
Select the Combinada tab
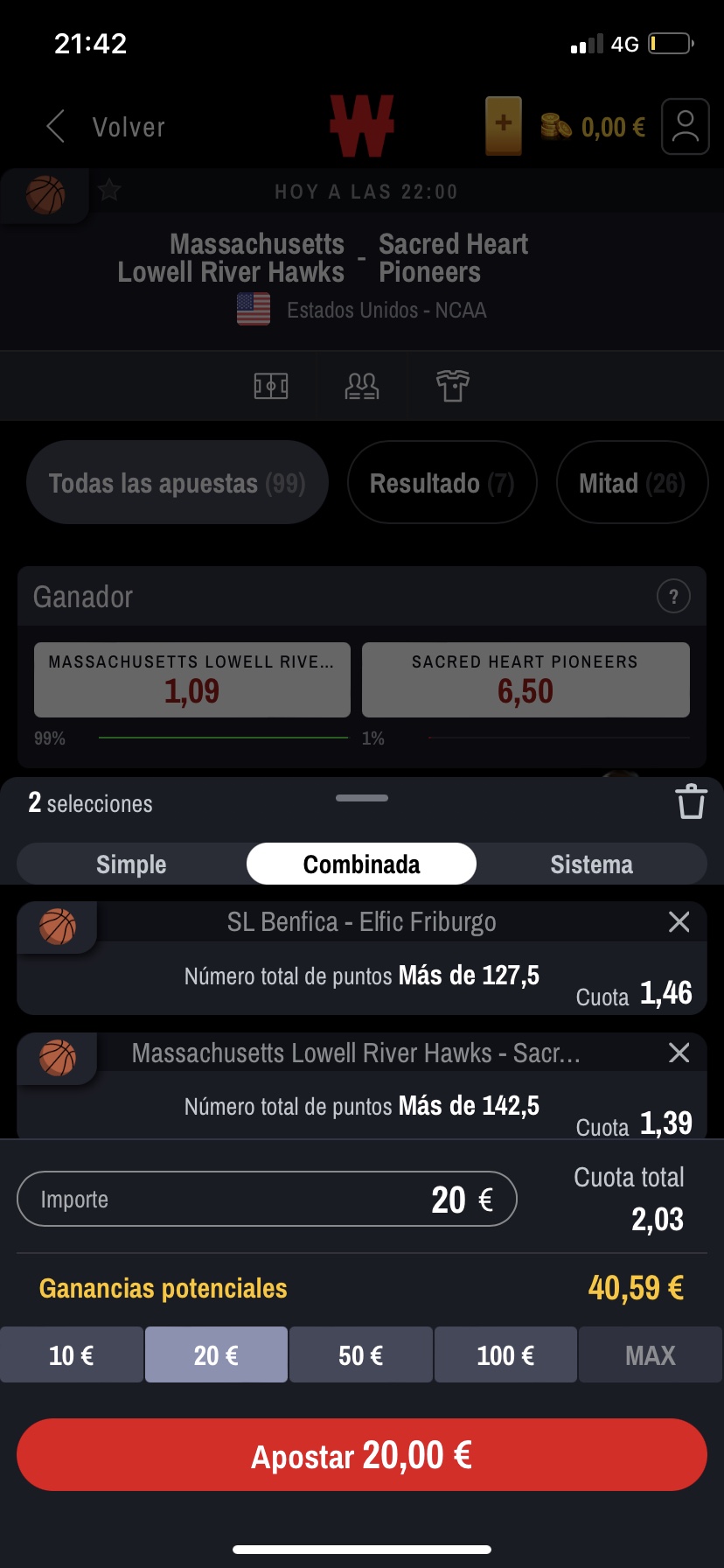(x=361, y=864)
